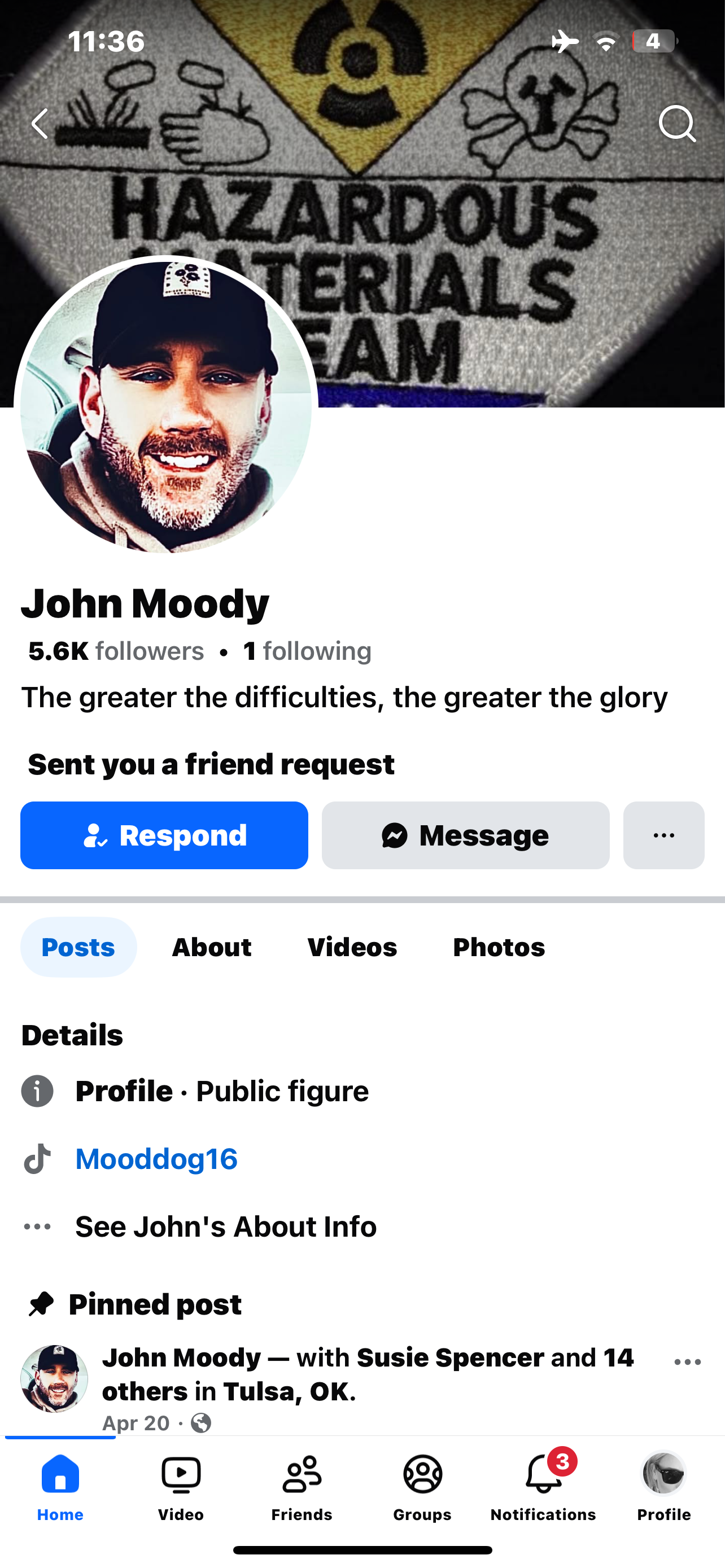The image size is (725, 1568).
Task: Tap the back arrow at top left
Action: point(39,124)
